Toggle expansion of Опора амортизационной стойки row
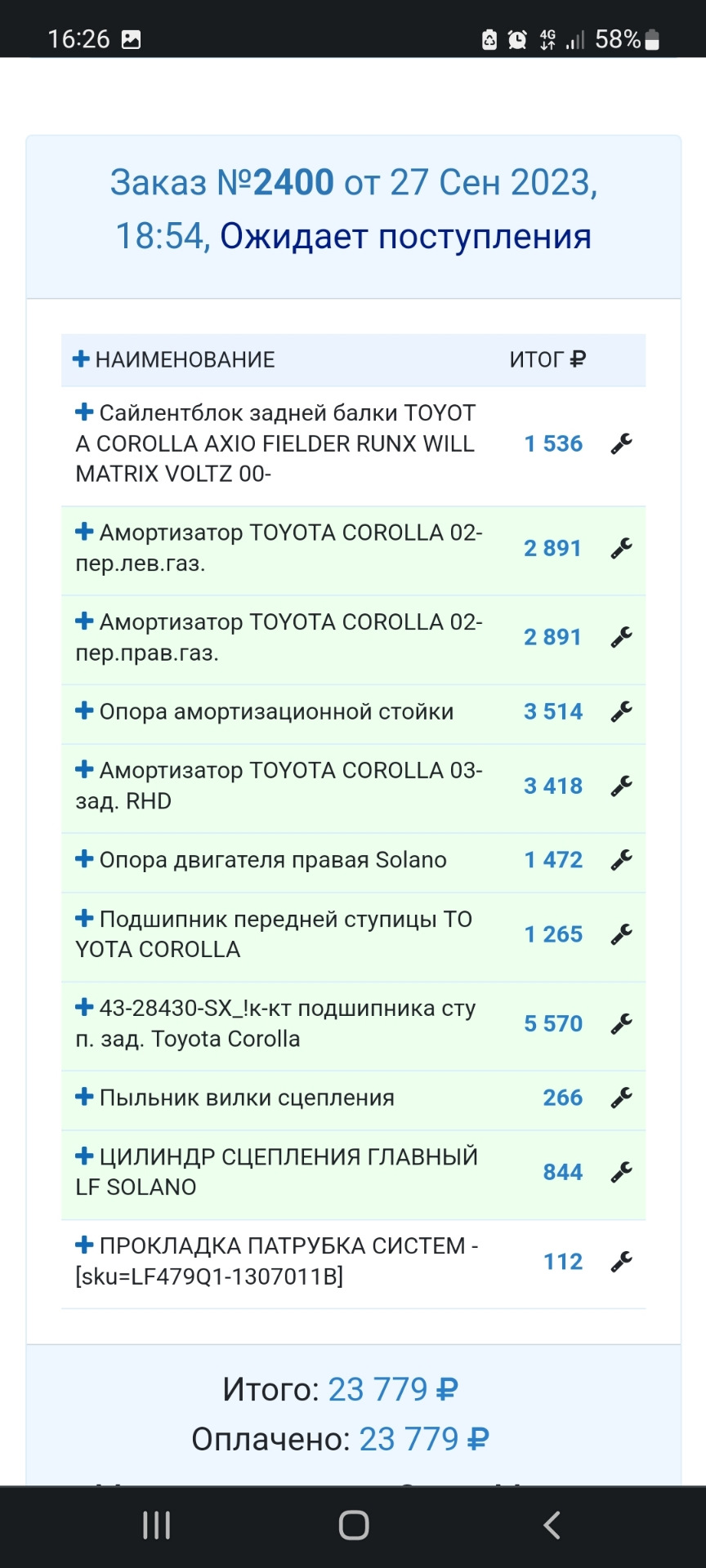Viewport: 706px width, 1568px height. (85, 710)
